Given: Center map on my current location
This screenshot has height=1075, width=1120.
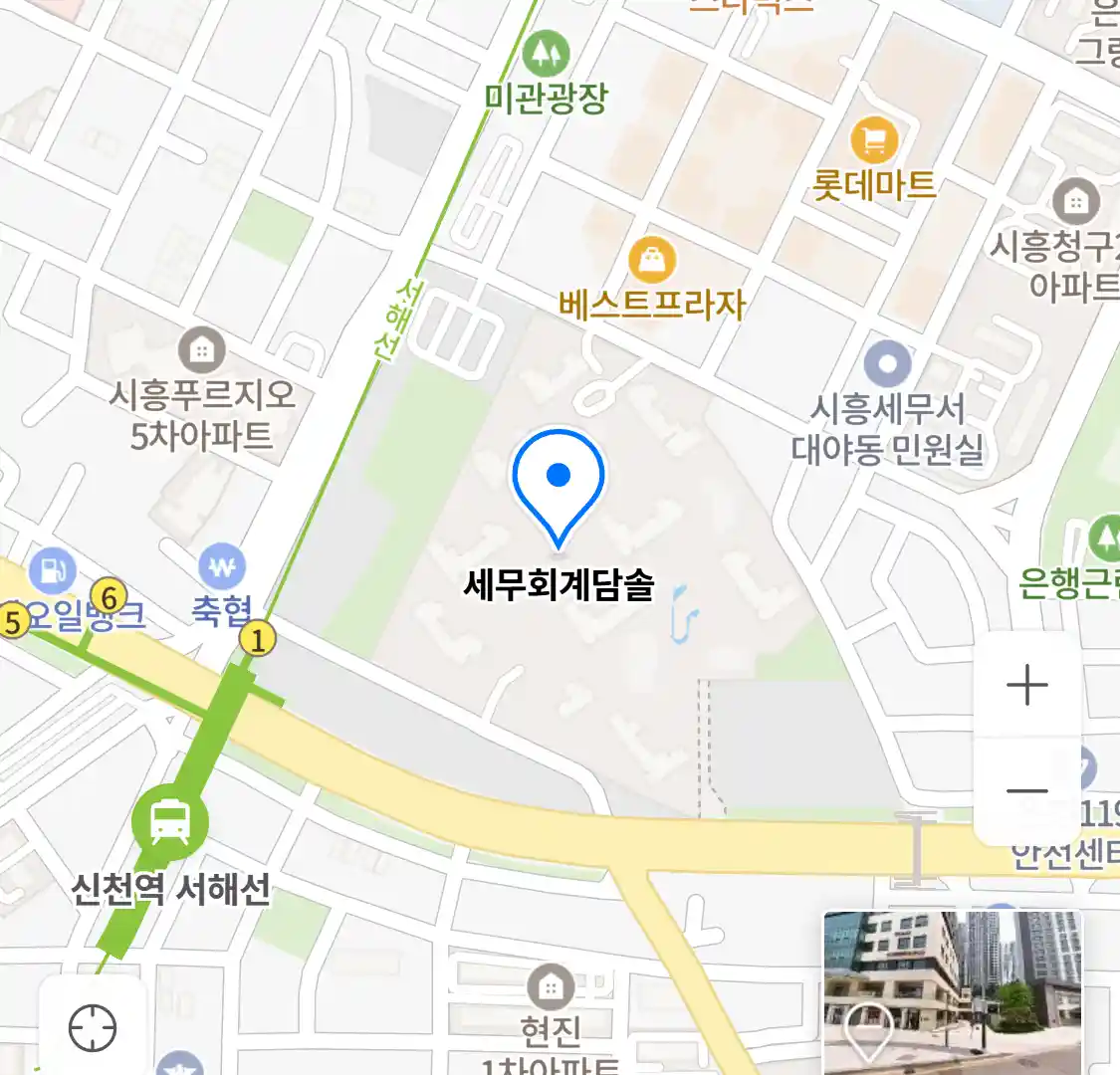Looking at the screenshot, I should pyautogui.click(x=93, y=1027).
